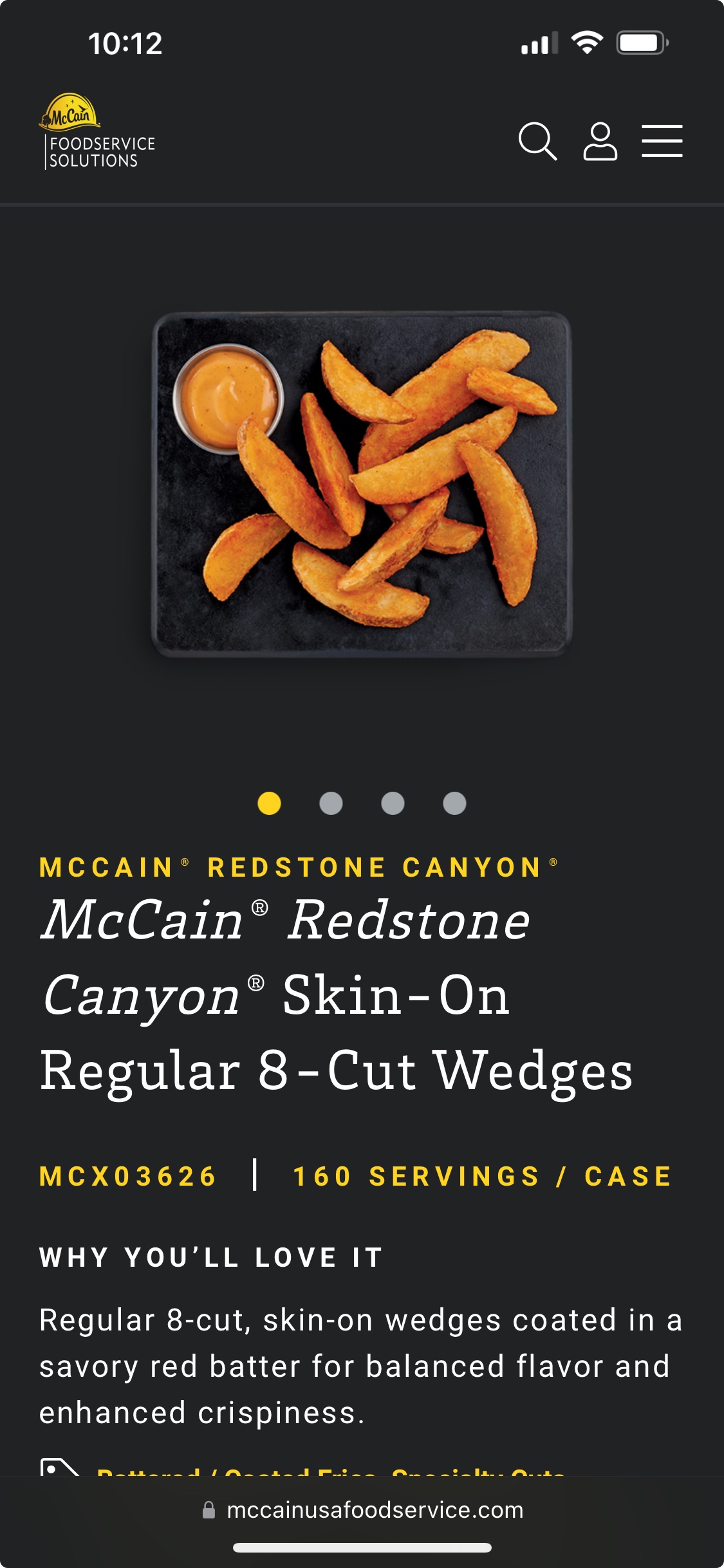Go to McCain Foodservice Solutions home
The width and height of the screenshot is (724, 1568).
[x=97, y=132]
